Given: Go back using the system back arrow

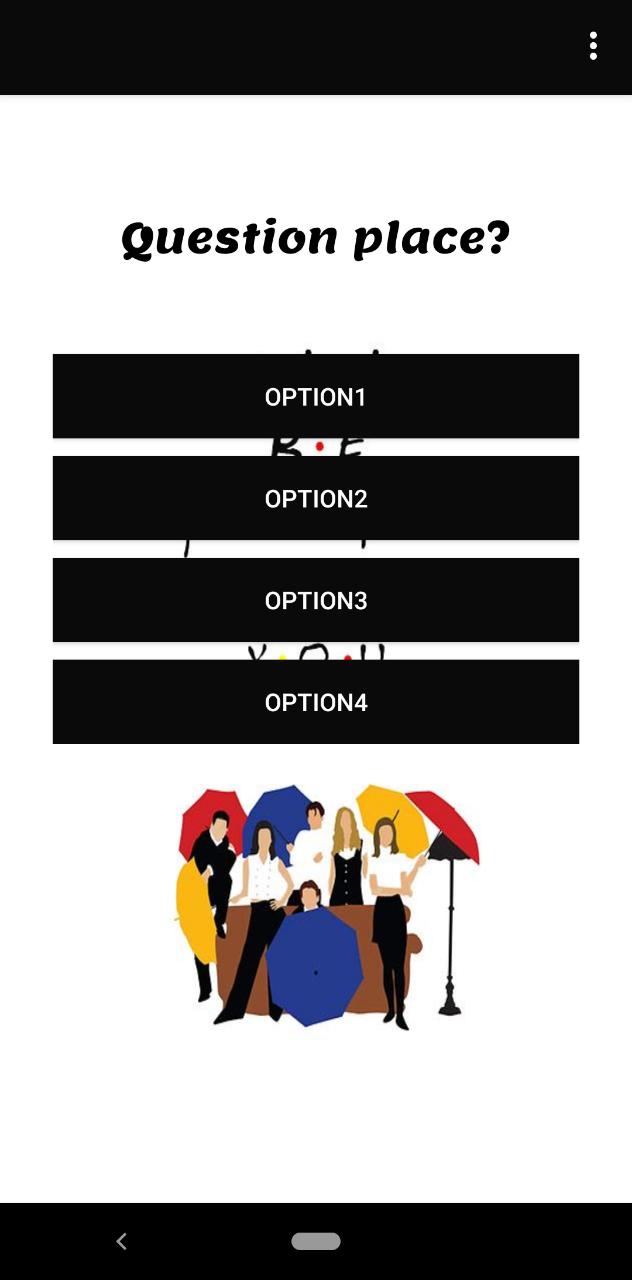Looking at the screenshot, I should click(121, 1241).
